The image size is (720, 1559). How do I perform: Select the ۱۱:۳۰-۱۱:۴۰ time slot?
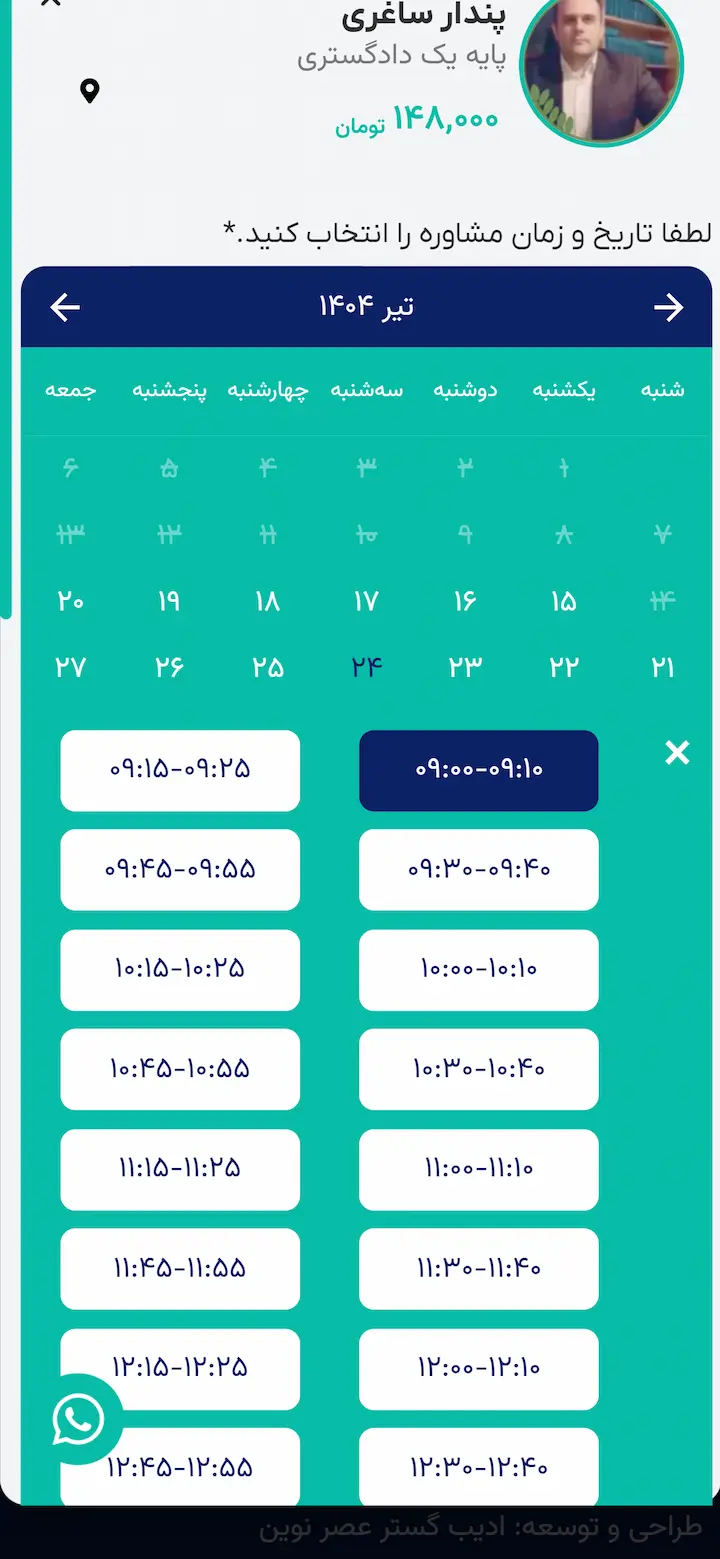coord(479,1269)
